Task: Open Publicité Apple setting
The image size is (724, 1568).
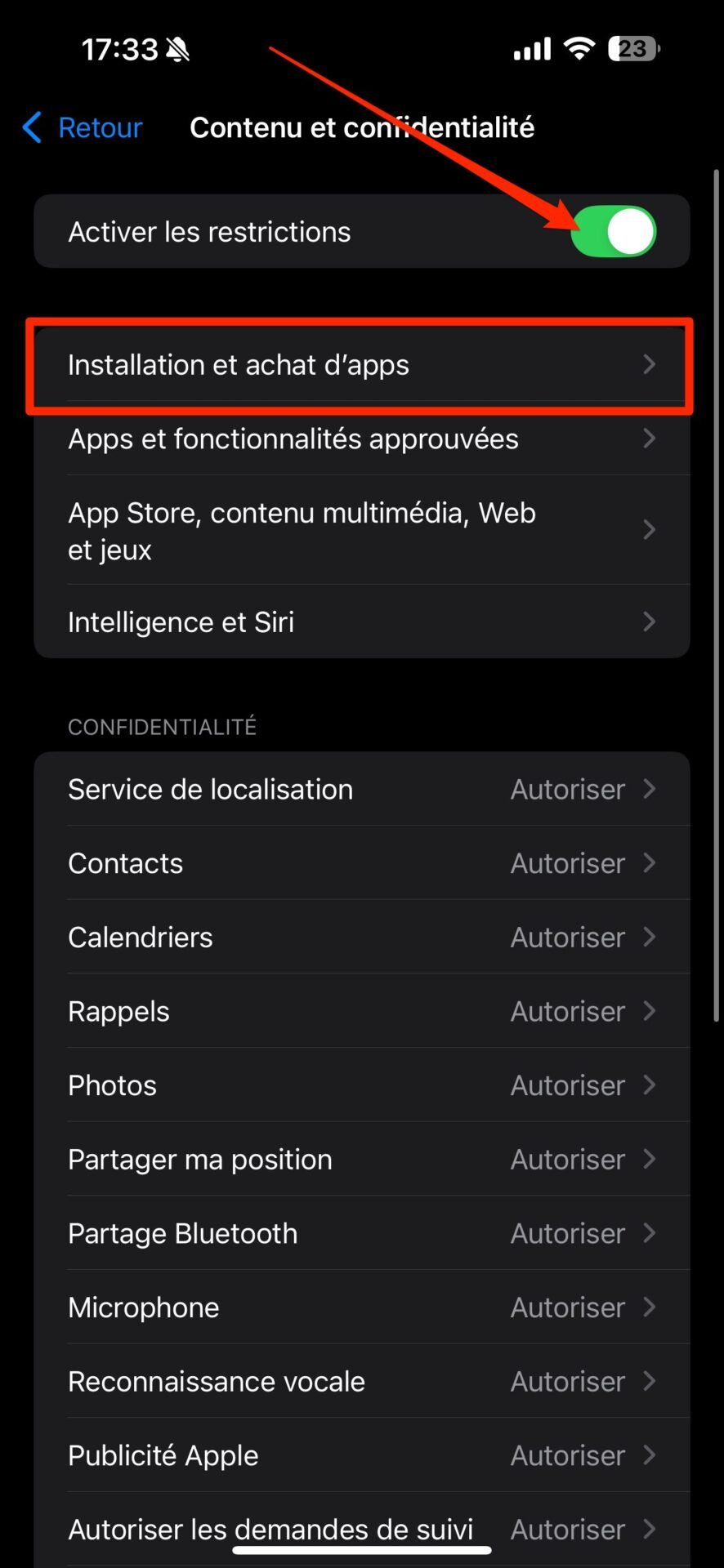Action: click(x=362, y=1455)
